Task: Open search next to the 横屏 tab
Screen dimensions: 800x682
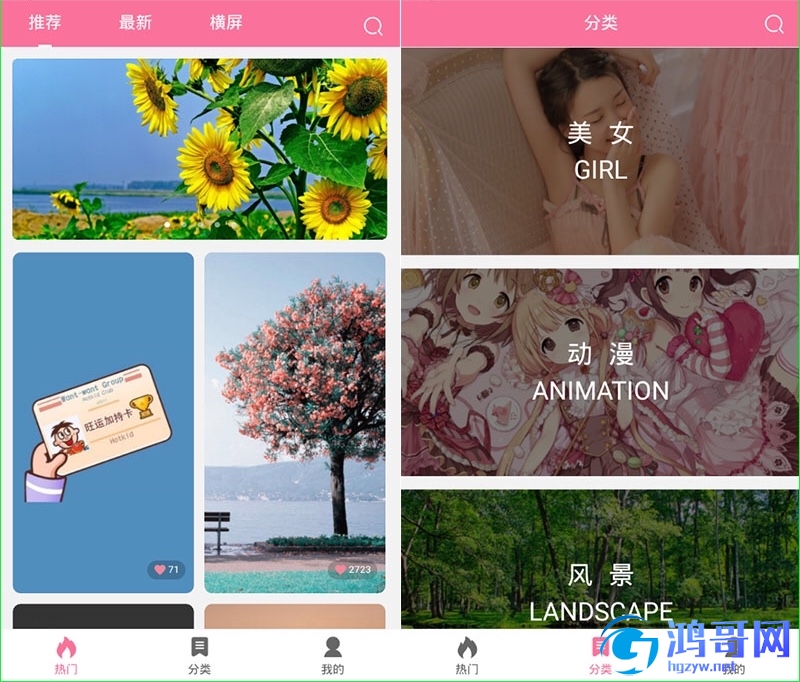Action: tap(373, 26)
